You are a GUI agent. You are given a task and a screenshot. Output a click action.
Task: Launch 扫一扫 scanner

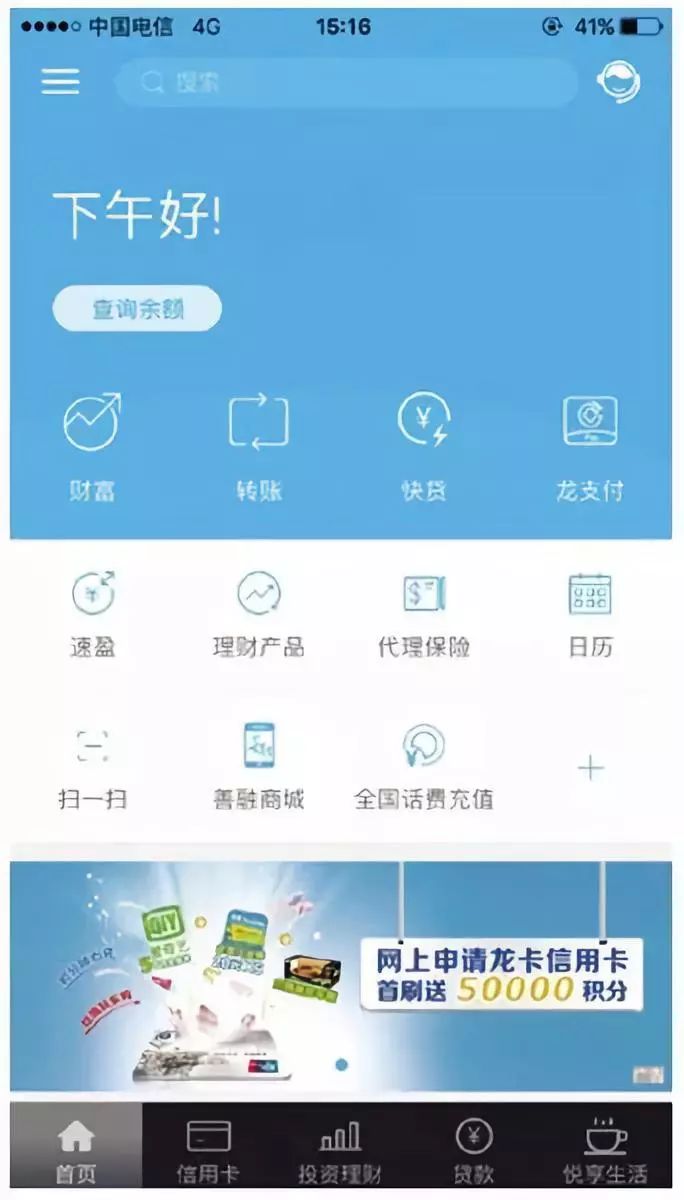pos(92,766)
